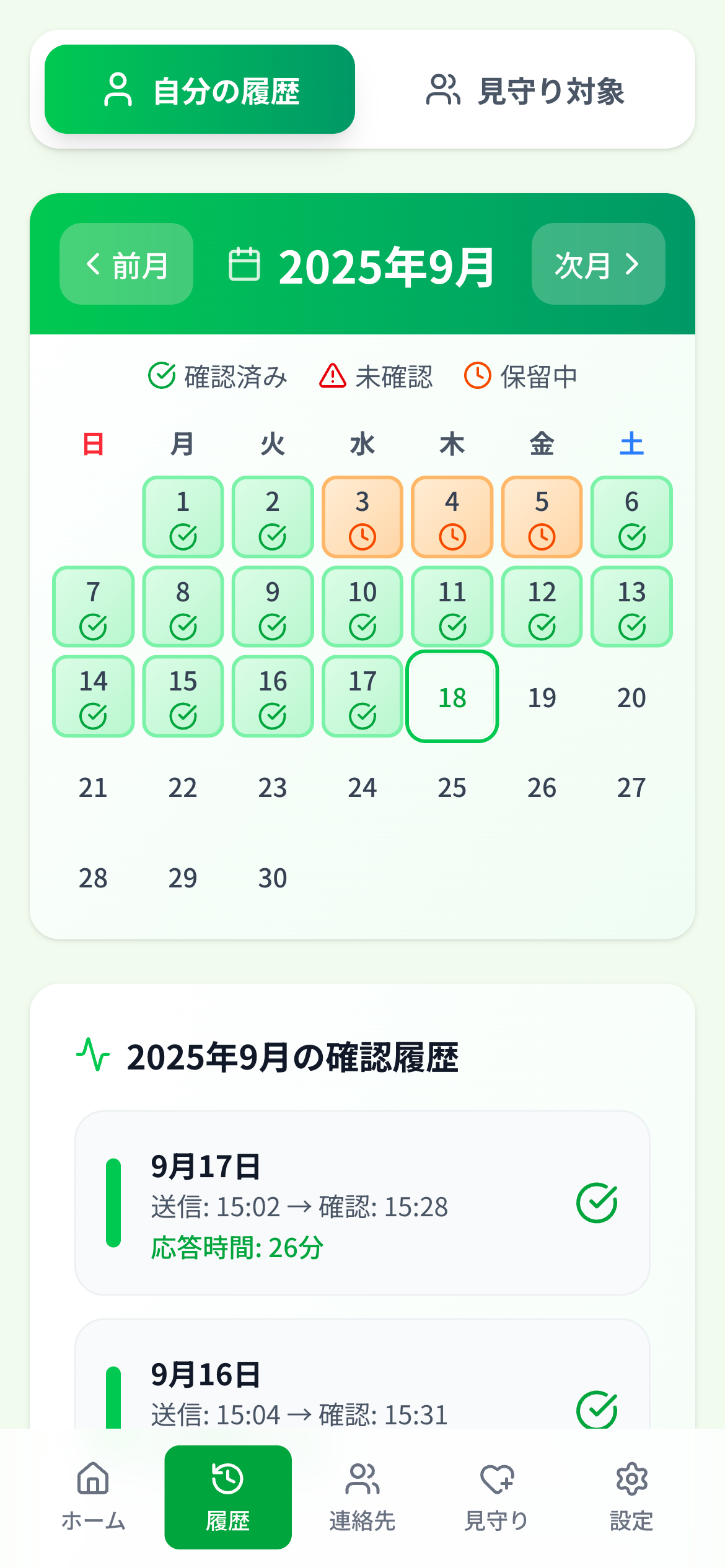The image size is (725, 1568).
Task: Go to previous month with 前月
Action: tap(126, 264)
